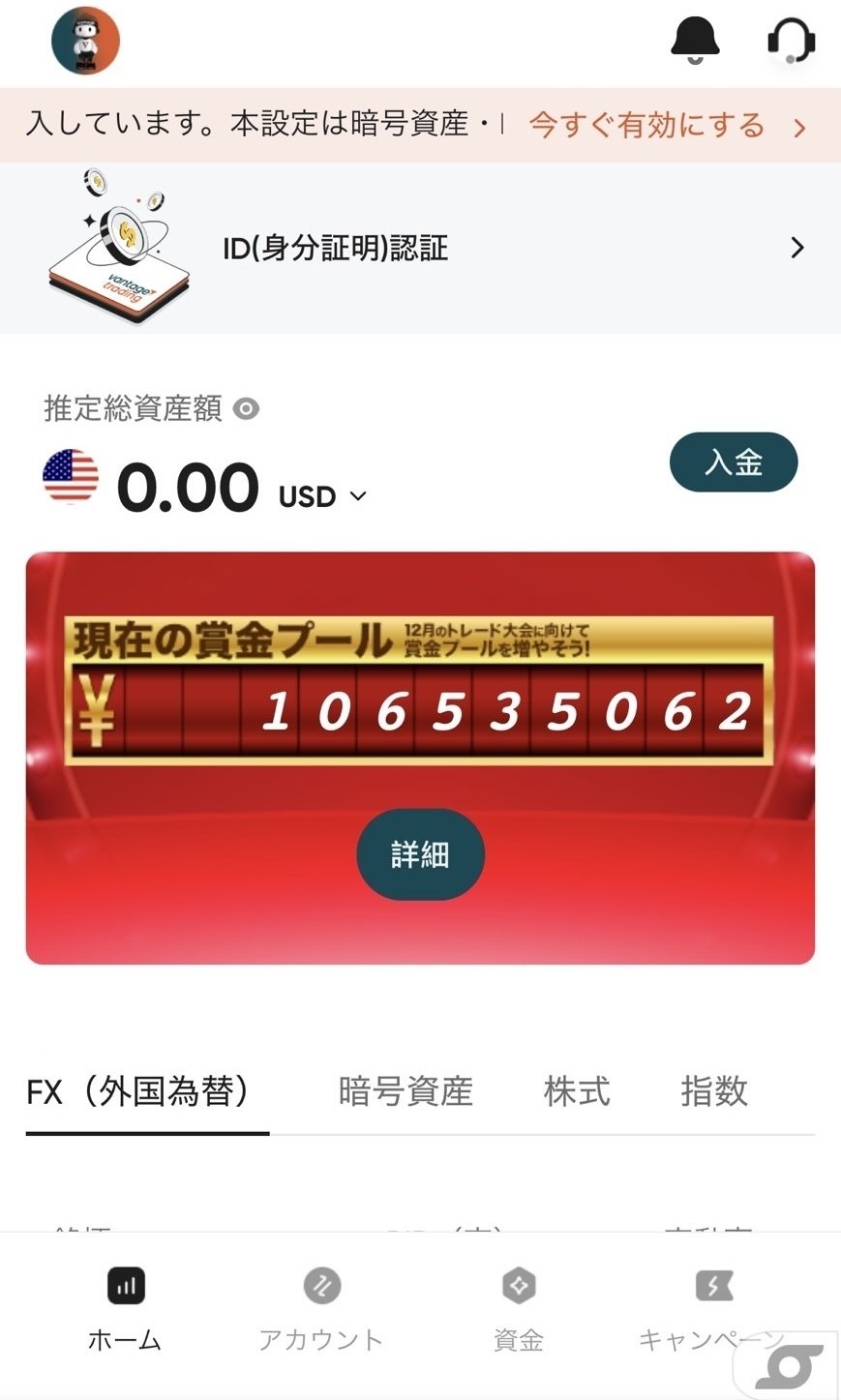Open the notification bell
Screen dimensions: 841x1400
[695, 39]
